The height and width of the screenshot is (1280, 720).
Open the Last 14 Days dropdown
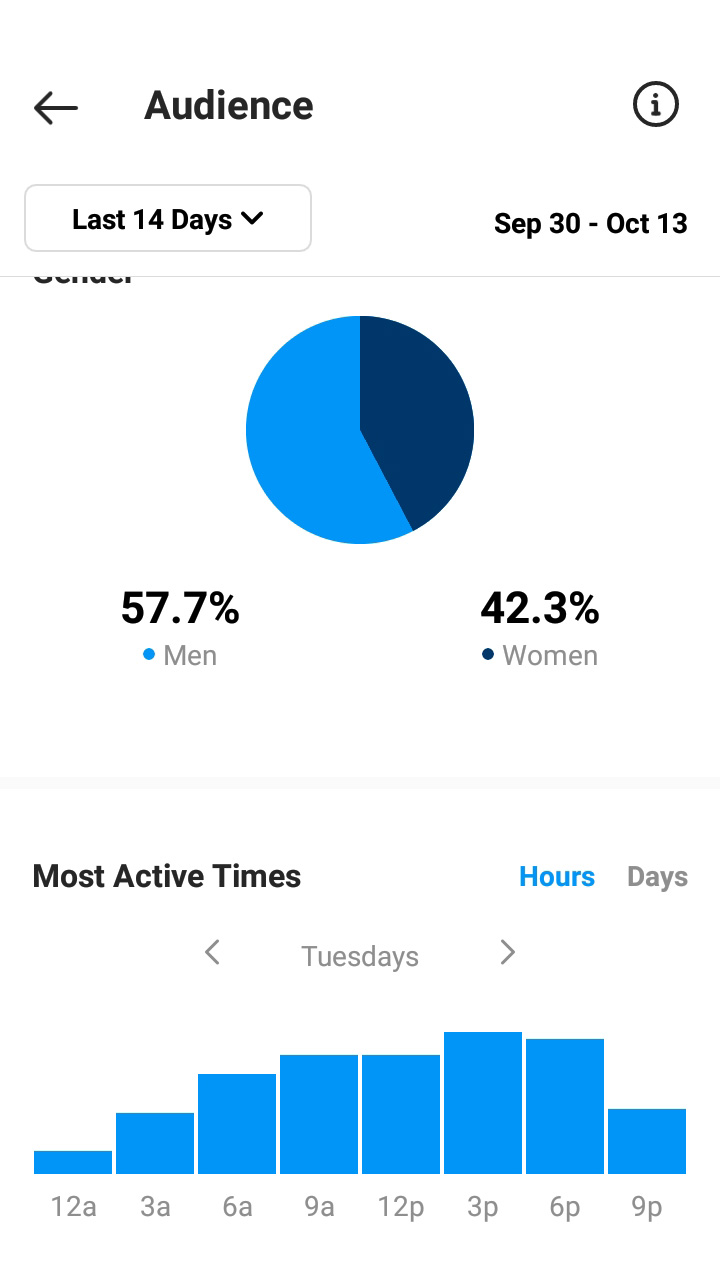(x=168, y=218)
